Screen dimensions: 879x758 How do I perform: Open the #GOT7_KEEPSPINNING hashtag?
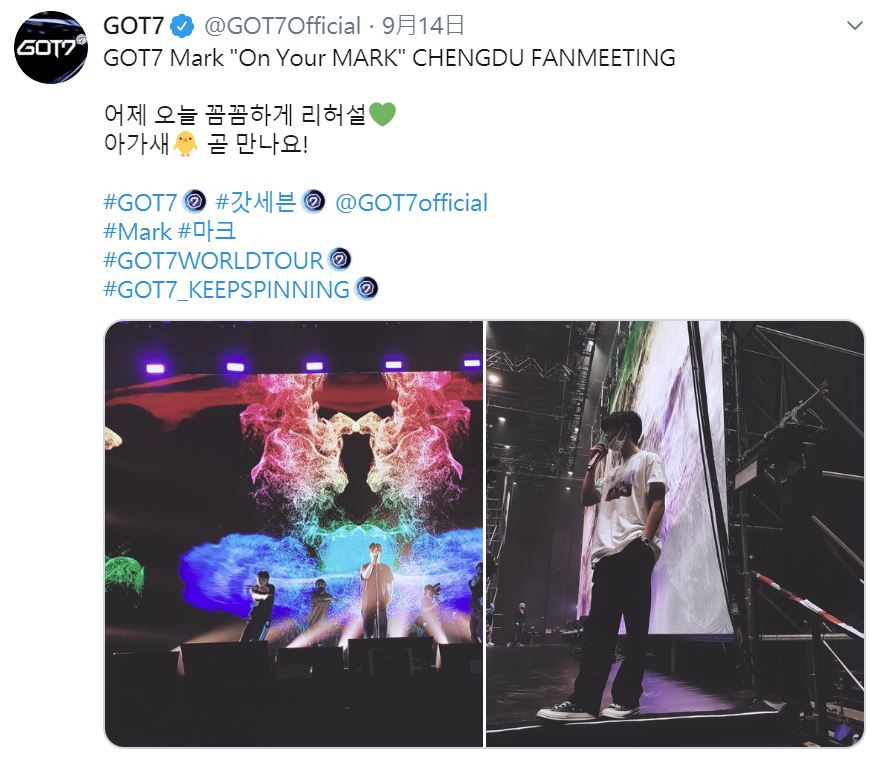[x=226, y=290]
